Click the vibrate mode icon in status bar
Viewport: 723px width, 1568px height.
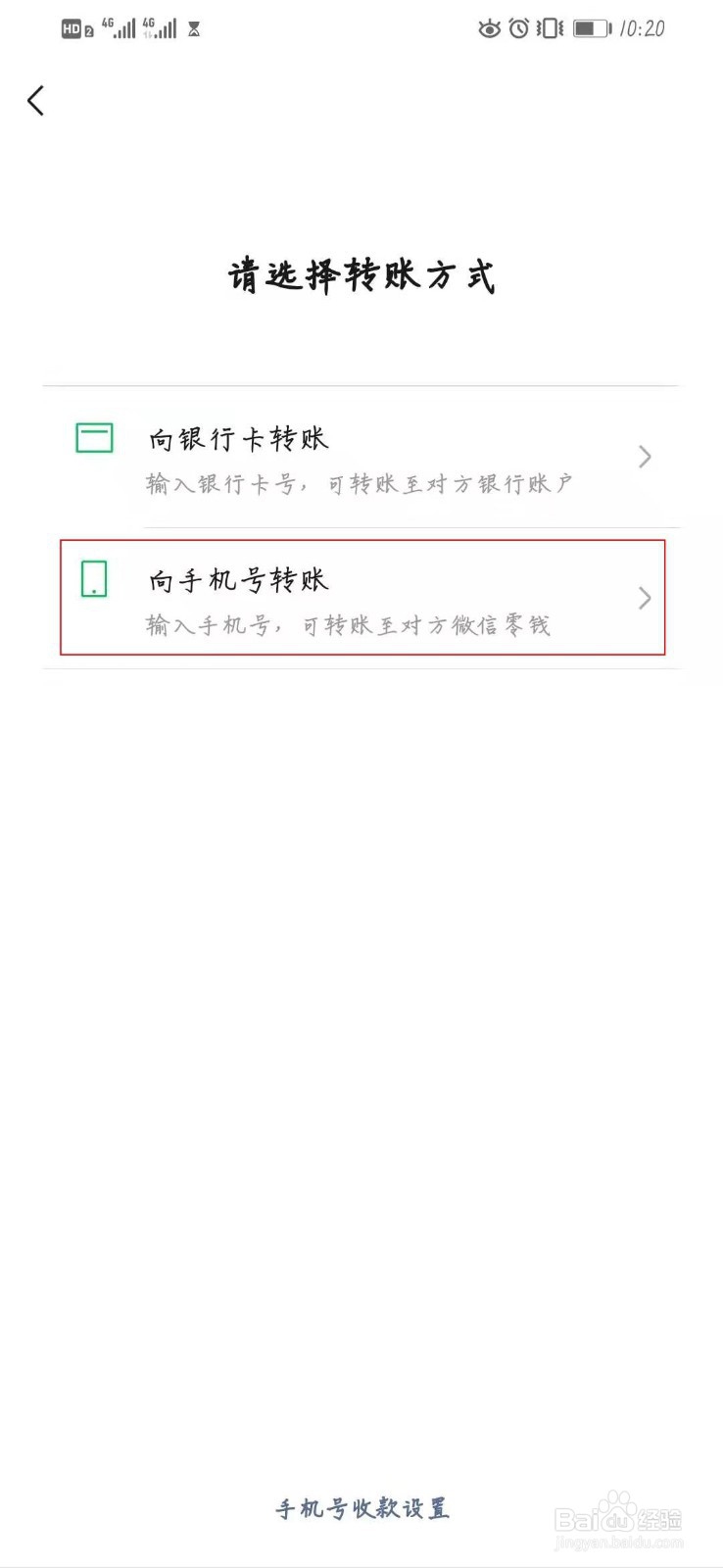[552, 28]
